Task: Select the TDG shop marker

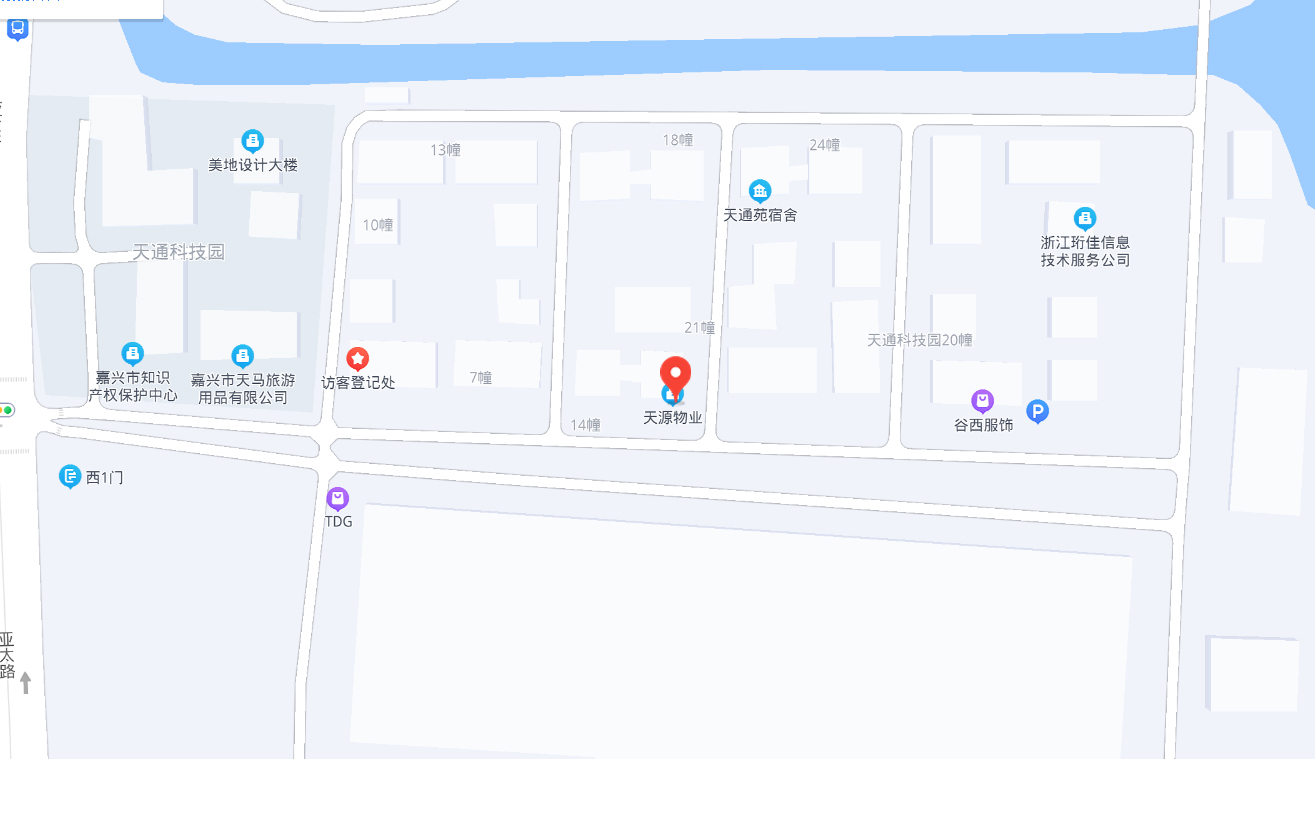Action: (x=338, y=498)
